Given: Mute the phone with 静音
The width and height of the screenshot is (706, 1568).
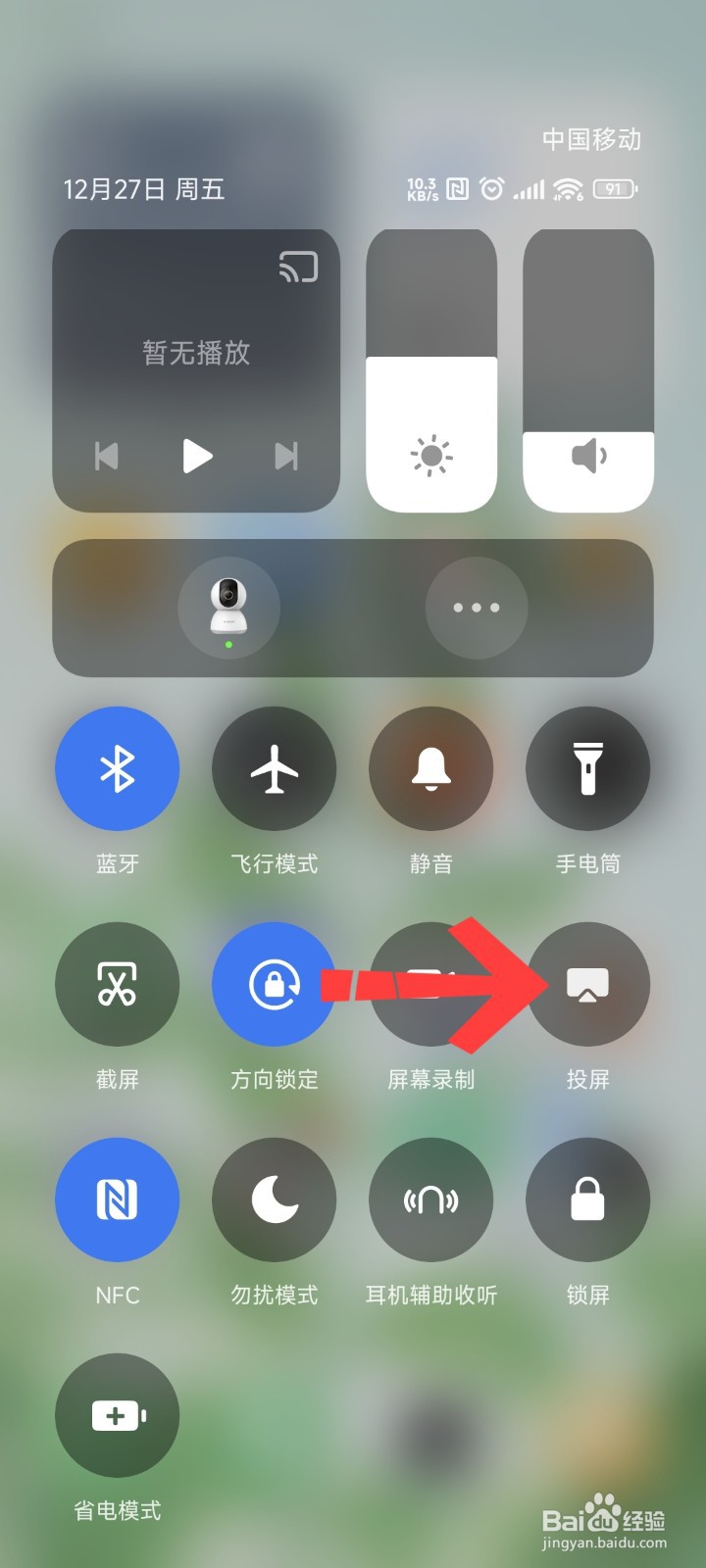Looking at the screenshot, I should [431, 768].
